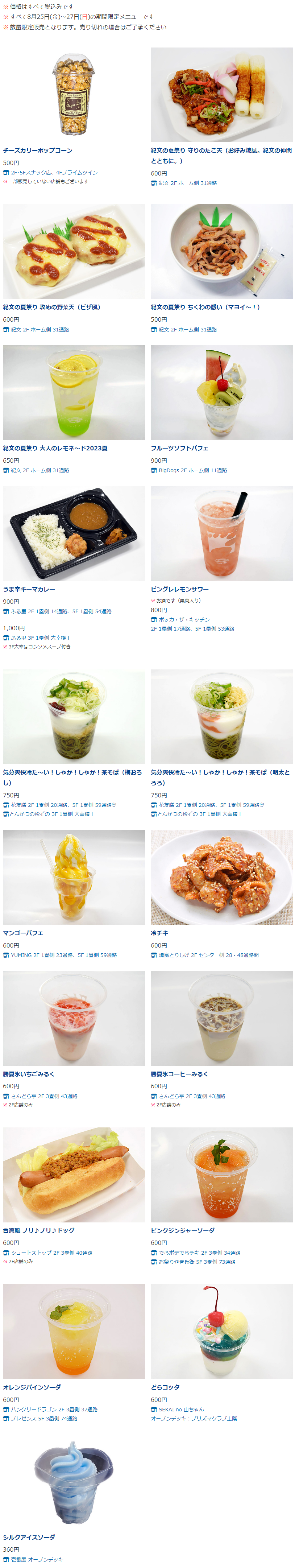Image resolution: width=295 pixels, height=1568 pixels.
Task: Open the BigDogs 2F ホーム側 11通路 link
Action: (x=193, y=471)
